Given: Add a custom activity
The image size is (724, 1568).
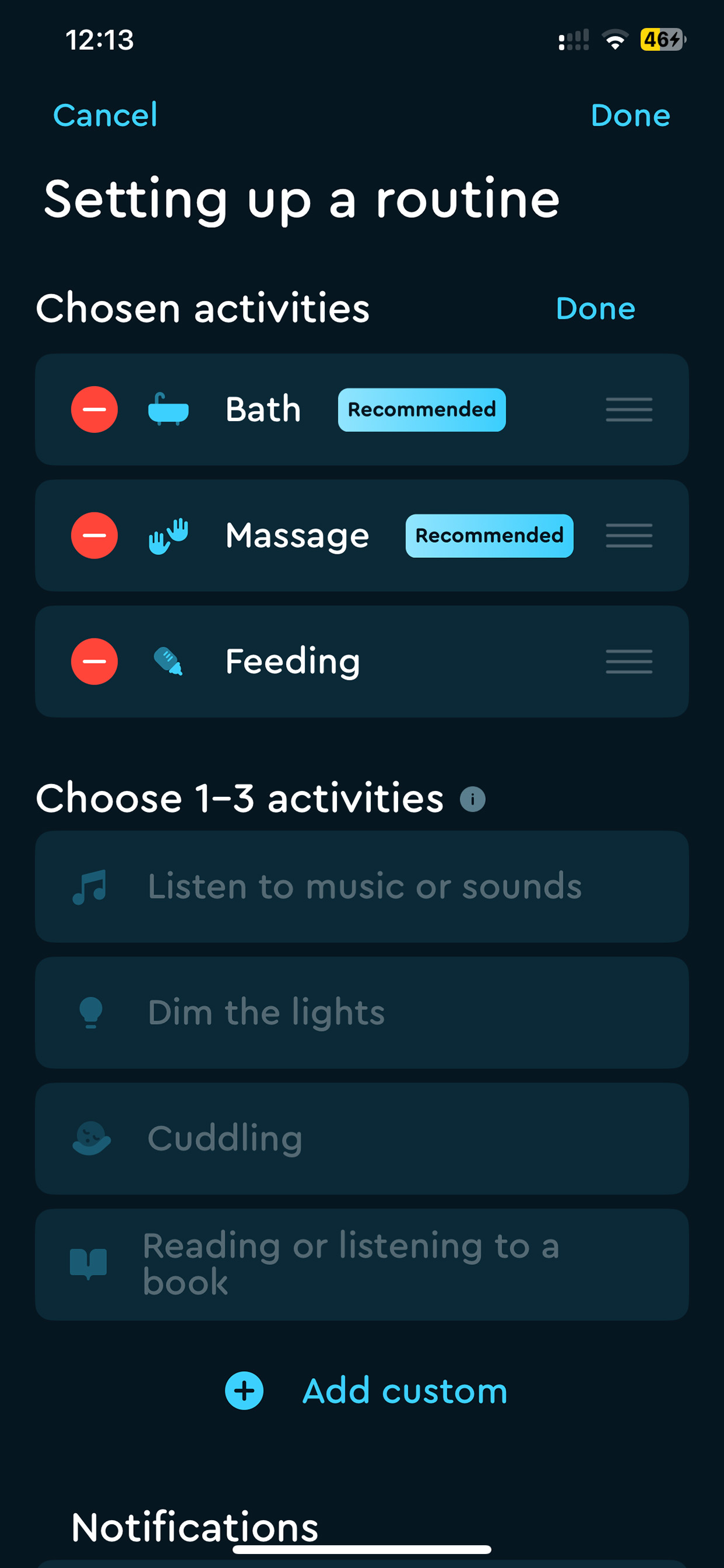Looking at the screenshot, I should (366, 1391).
